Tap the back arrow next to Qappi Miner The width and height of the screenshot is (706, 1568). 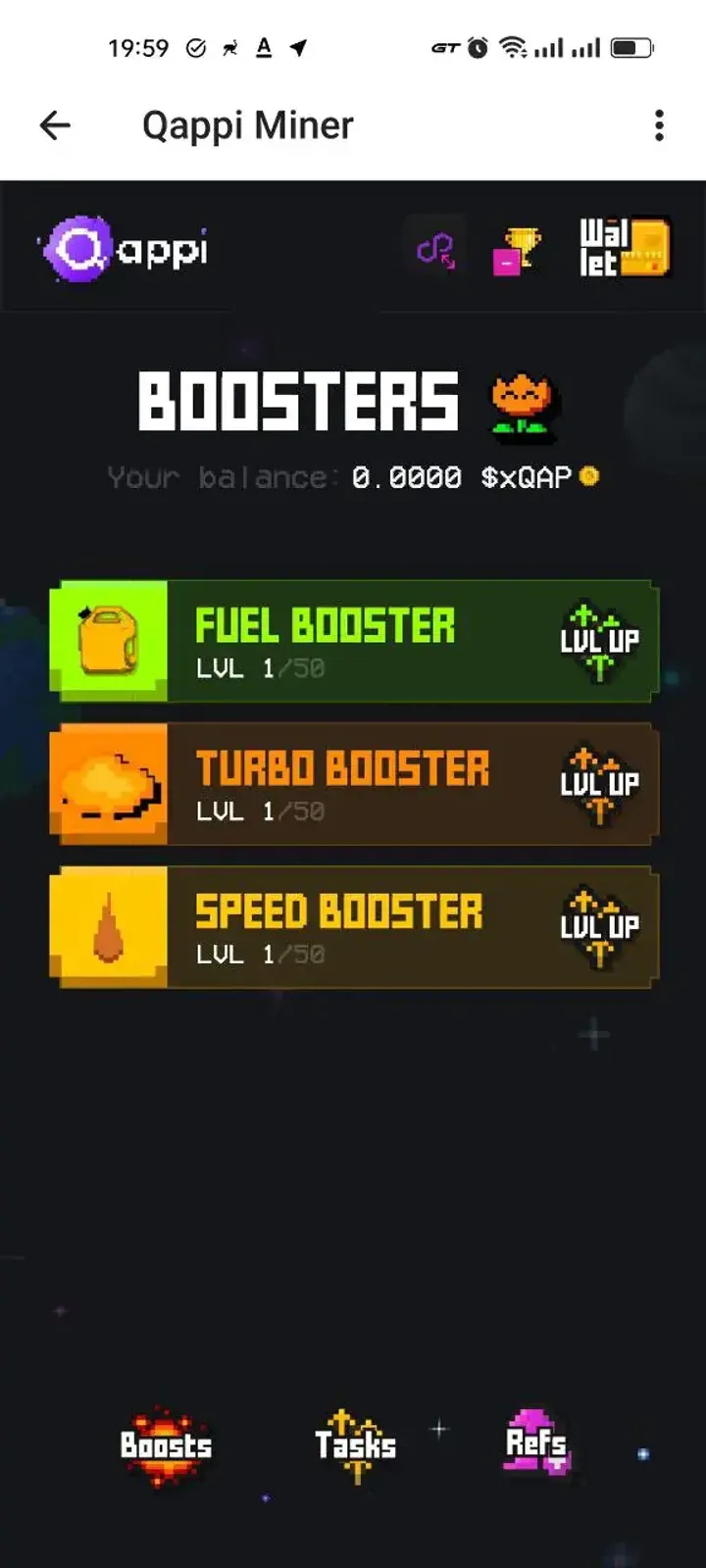tap(56, 125)
